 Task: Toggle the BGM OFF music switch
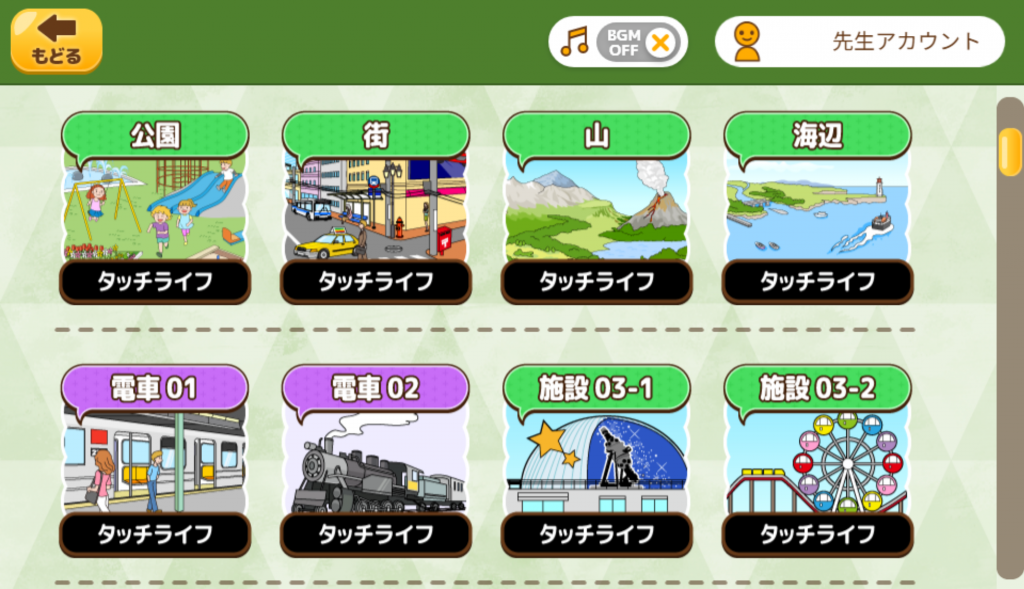tap(638, 42)
